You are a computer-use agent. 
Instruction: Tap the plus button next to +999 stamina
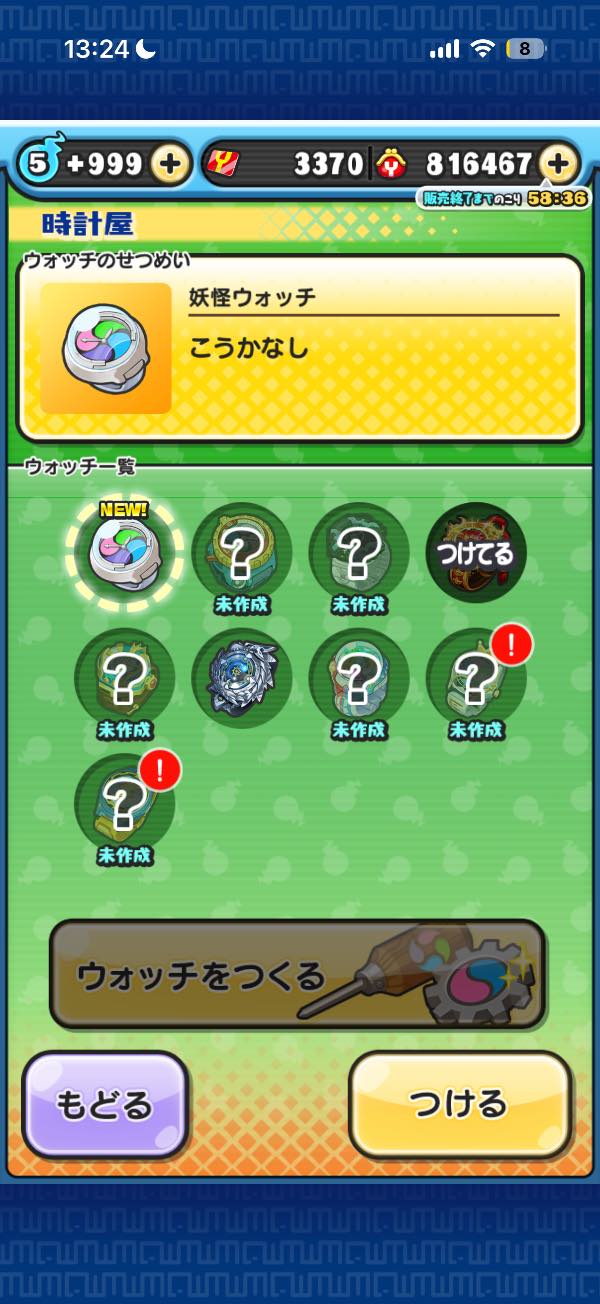click(171, 164)
